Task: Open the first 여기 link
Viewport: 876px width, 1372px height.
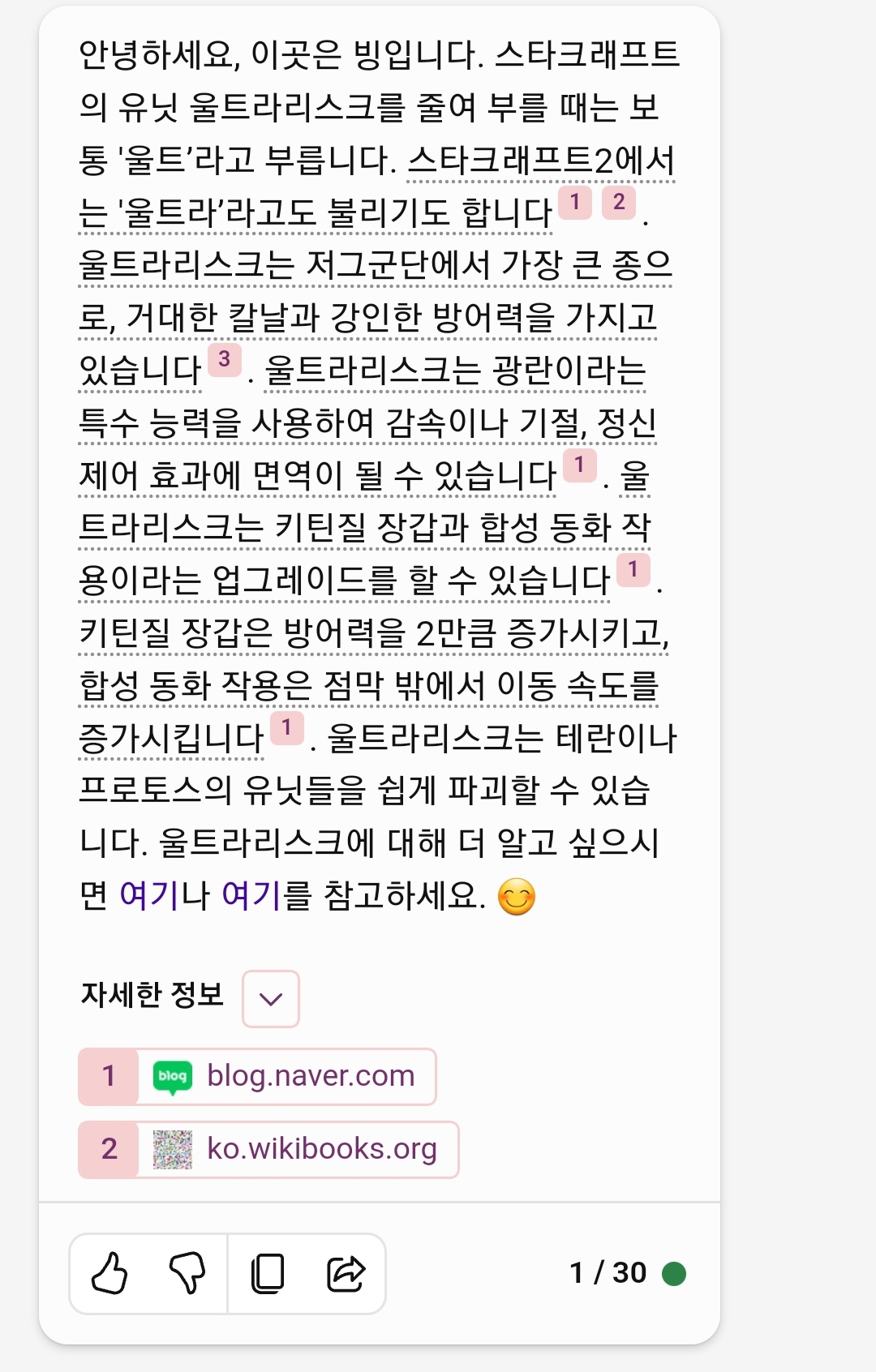Action: coord(149,895)
